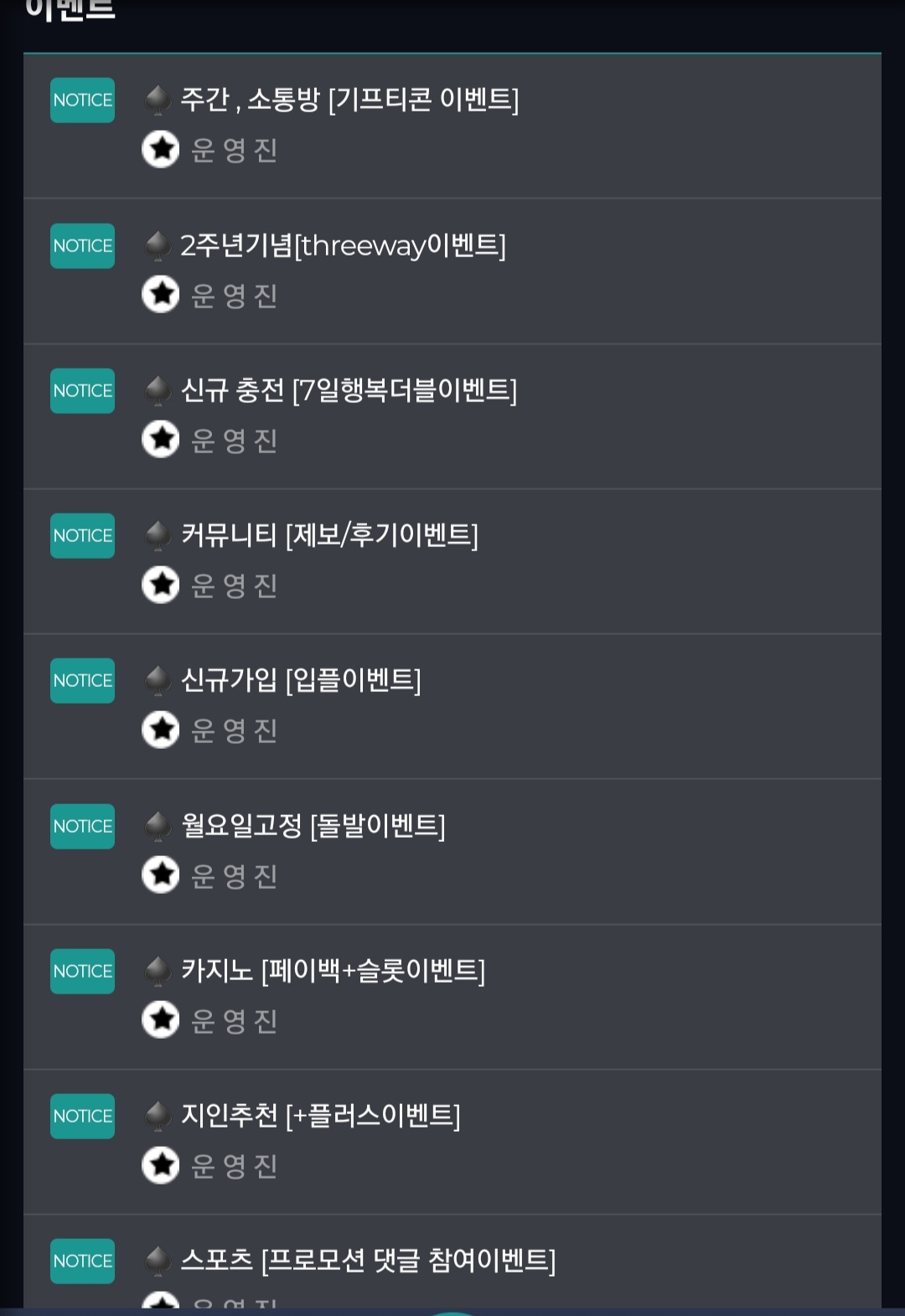Image resolution: width=905 pixels, height=1316 pixels.
Task: View the 카지노 페이백+슬롯이벤트 notice
Action: coord(333,971)
